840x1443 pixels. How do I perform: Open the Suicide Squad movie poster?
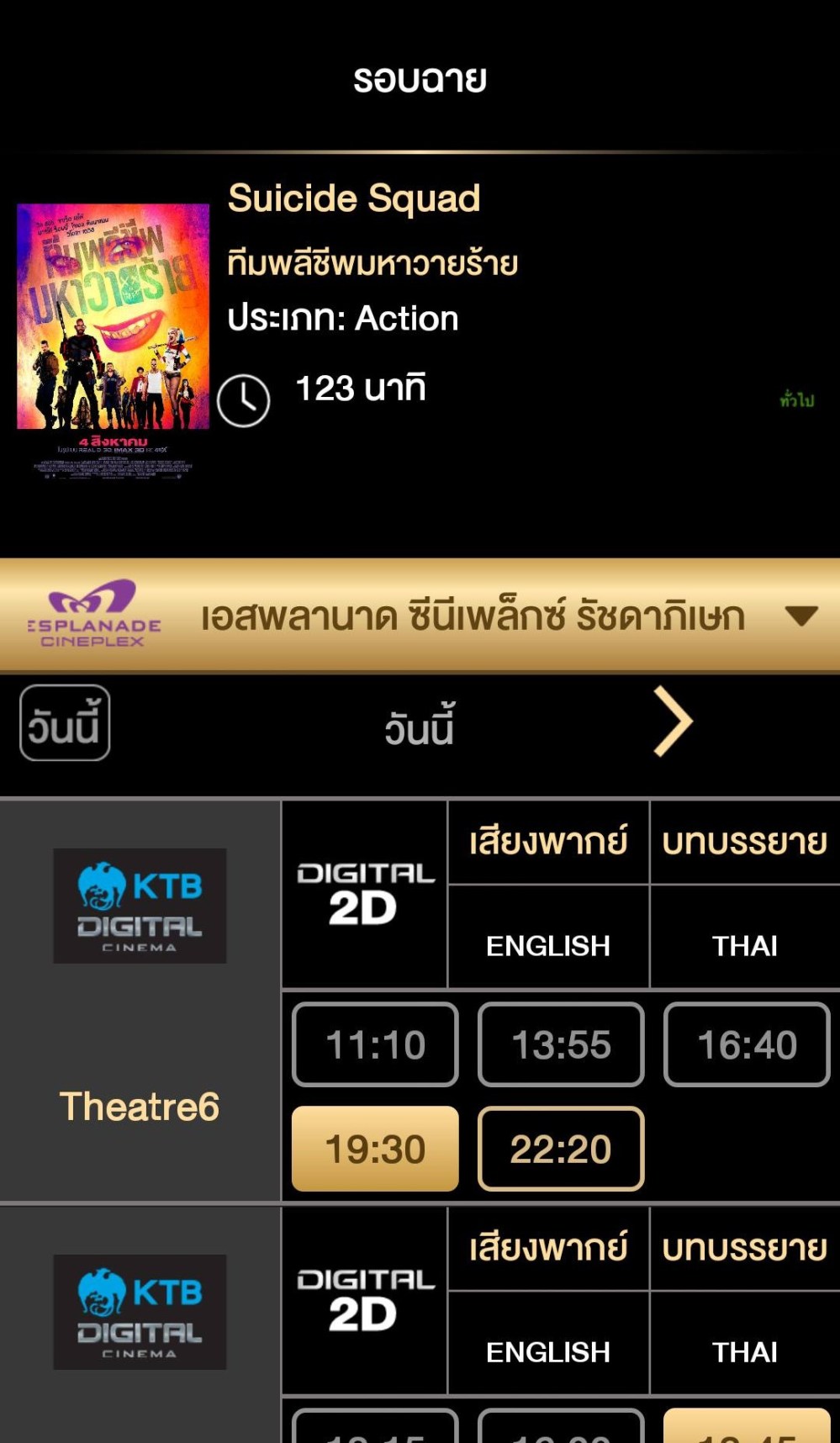[x=113, y=341]
